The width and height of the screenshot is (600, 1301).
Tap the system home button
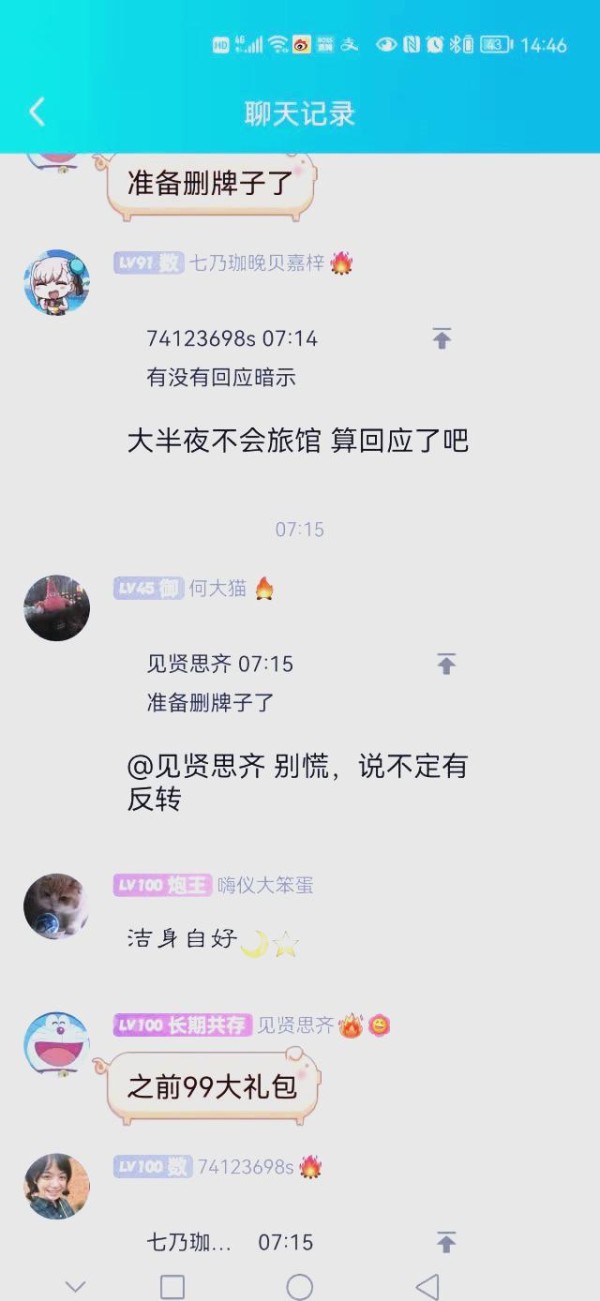point(300,1286)
